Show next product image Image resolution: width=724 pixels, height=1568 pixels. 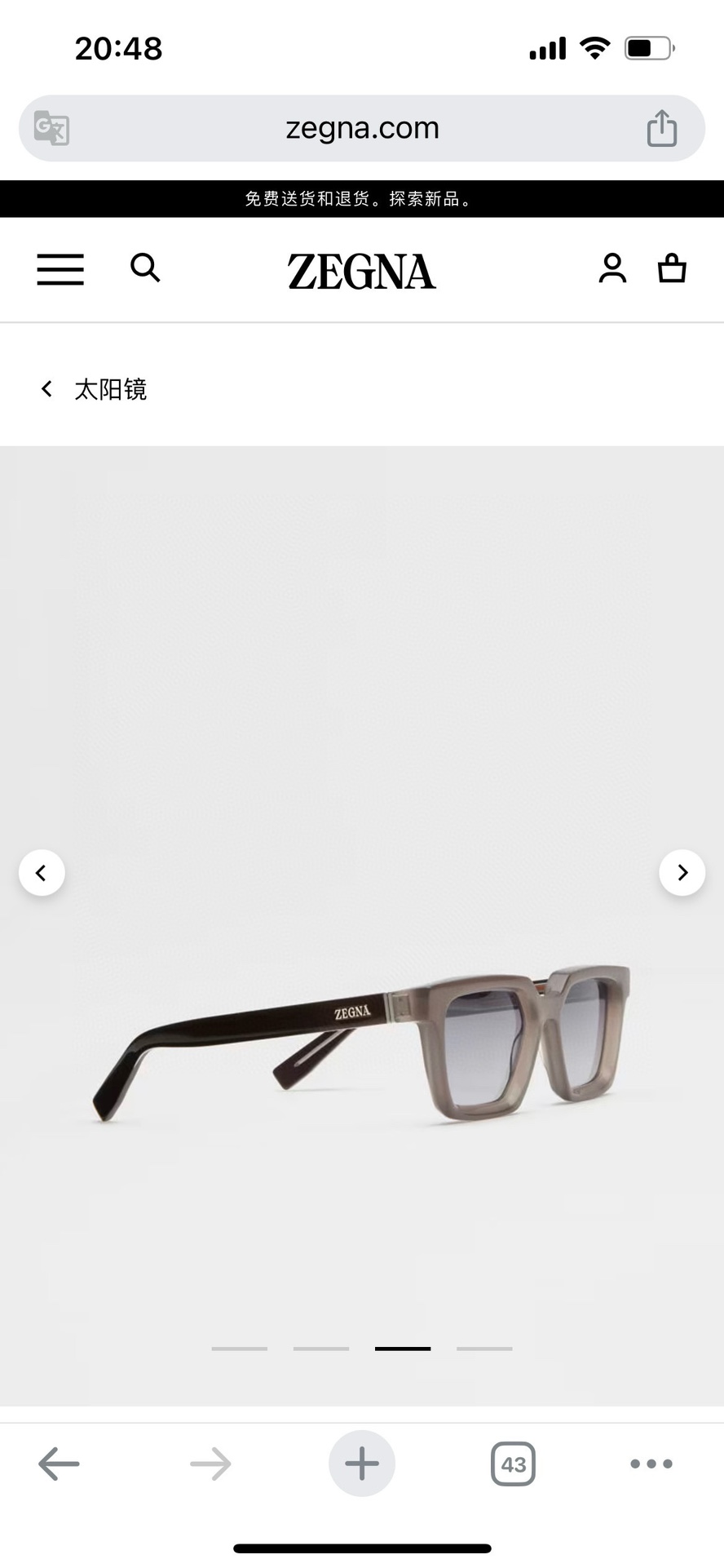(x=682, y=873)
